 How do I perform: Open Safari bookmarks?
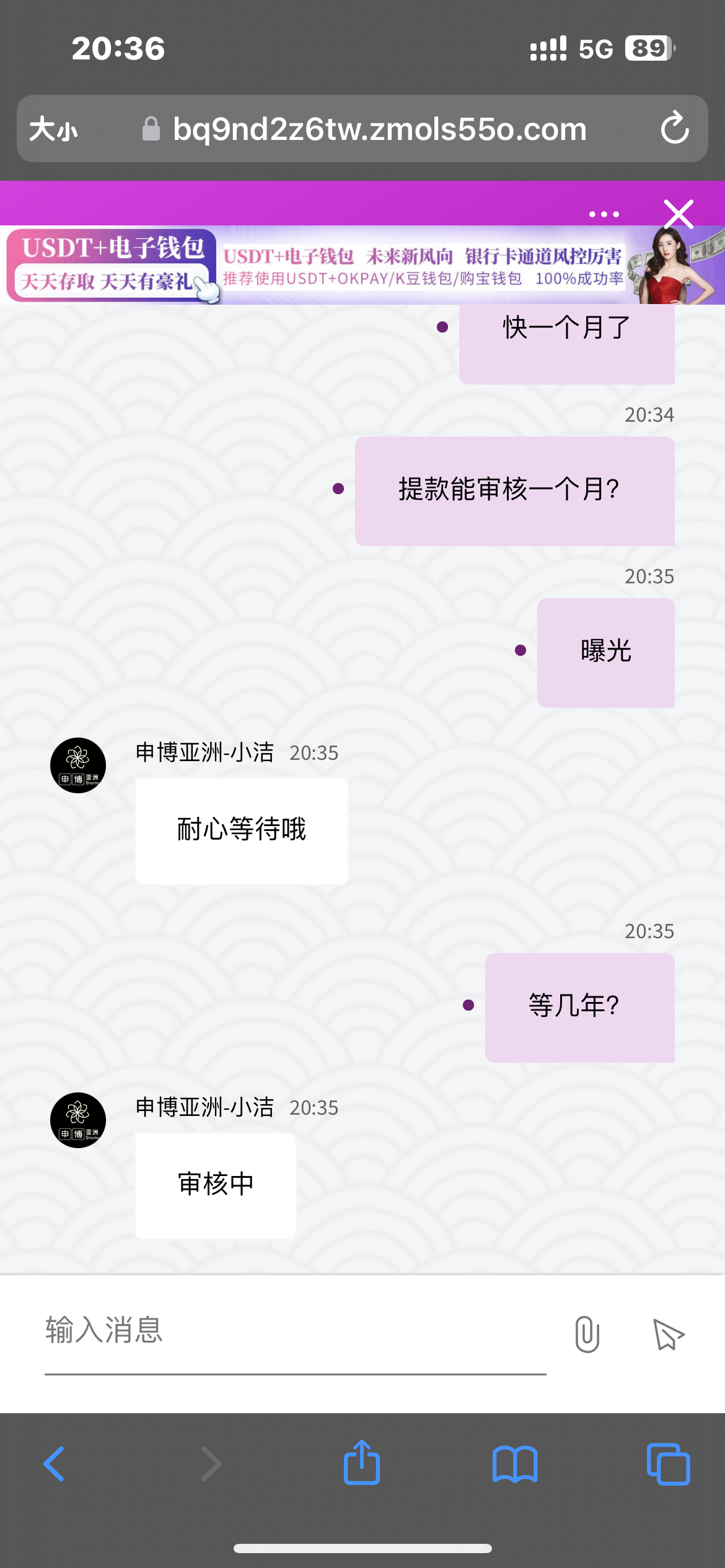click(x=515, y=1464)
